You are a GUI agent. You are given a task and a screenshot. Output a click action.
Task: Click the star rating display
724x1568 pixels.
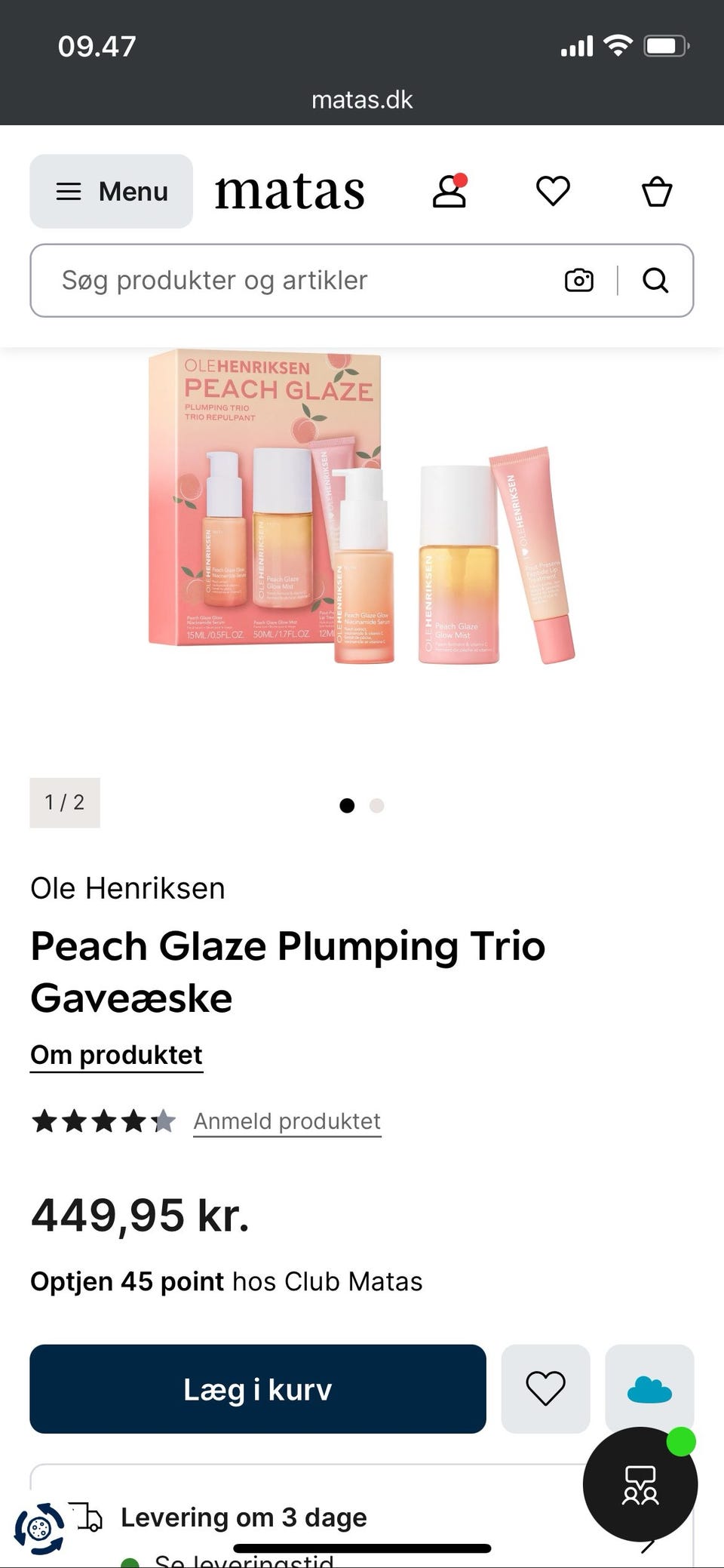[x=104, y=1121]
